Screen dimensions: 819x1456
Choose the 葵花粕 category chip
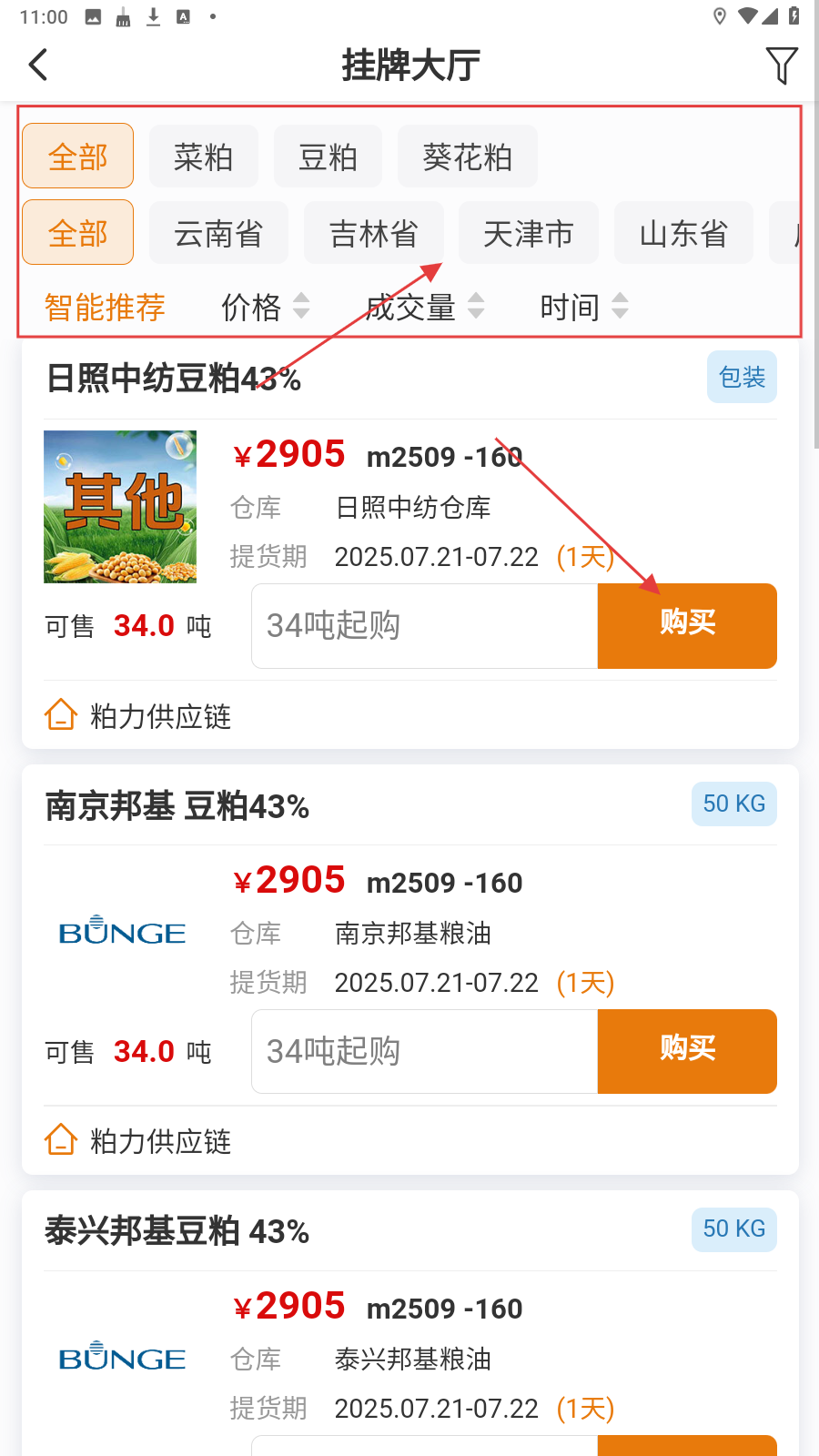467,157
